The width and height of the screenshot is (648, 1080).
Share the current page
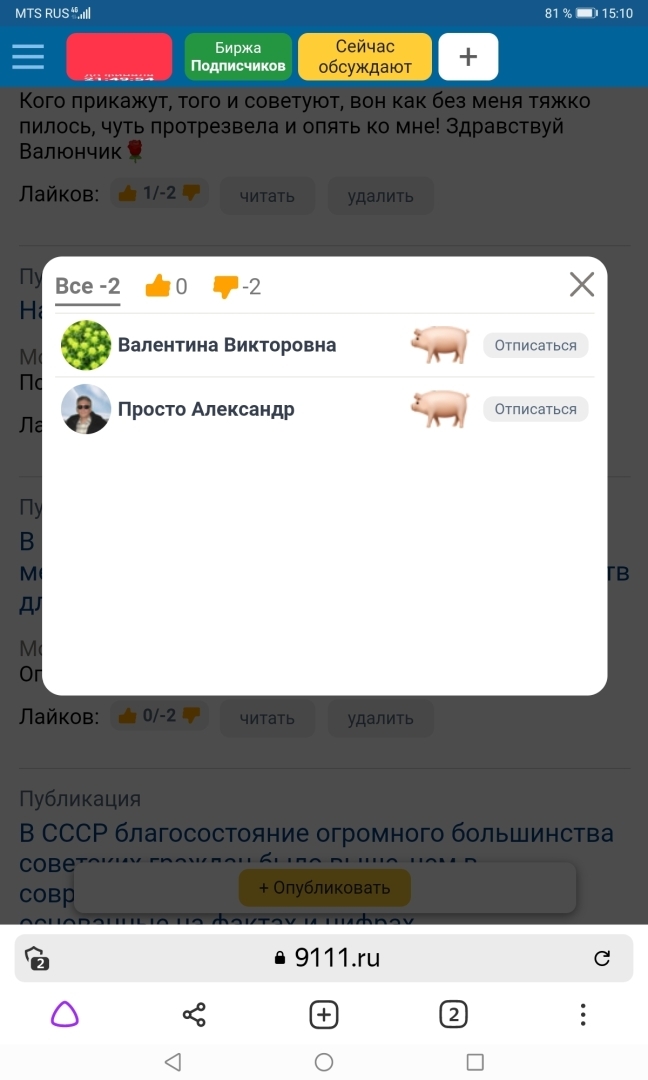click(x=194, y=1015)
